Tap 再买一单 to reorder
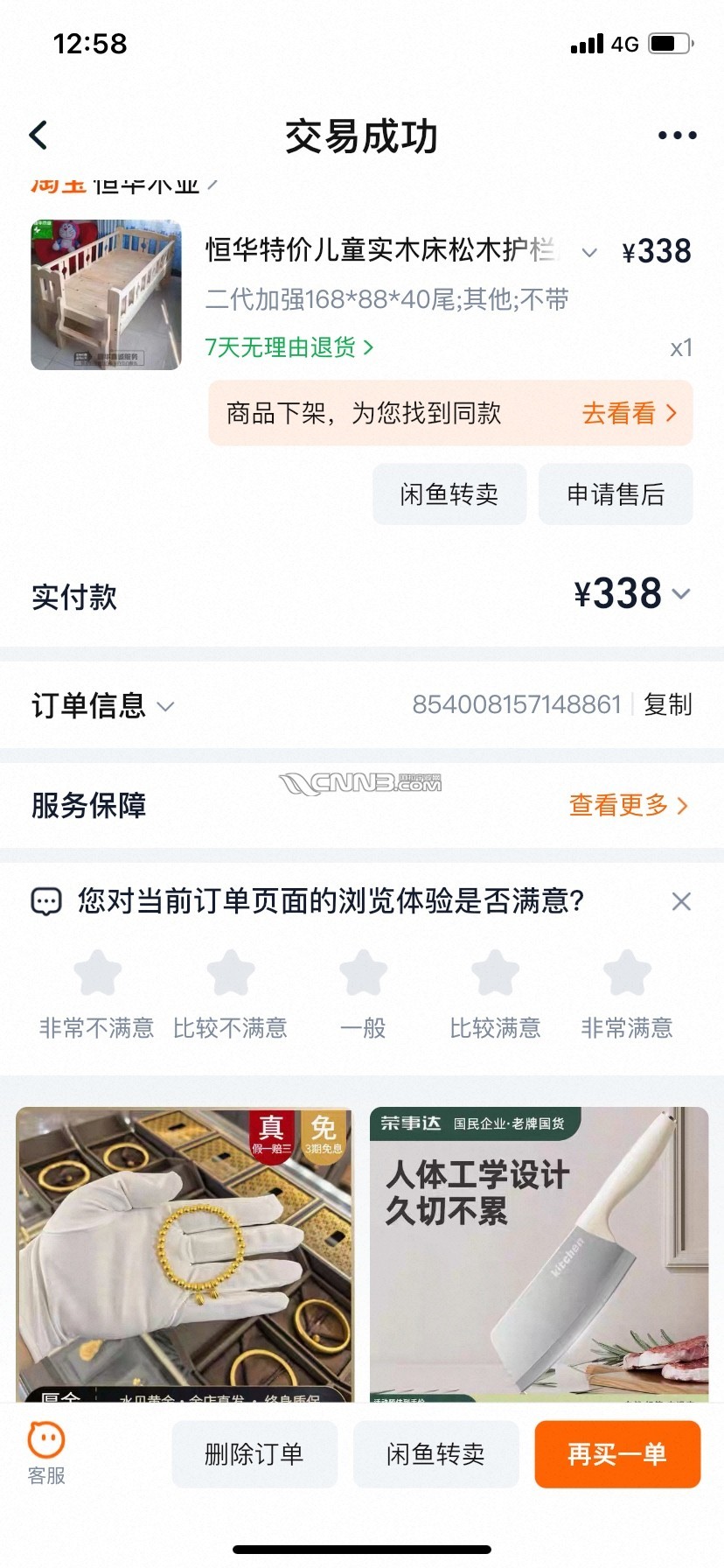 [x=617, y=1454]
